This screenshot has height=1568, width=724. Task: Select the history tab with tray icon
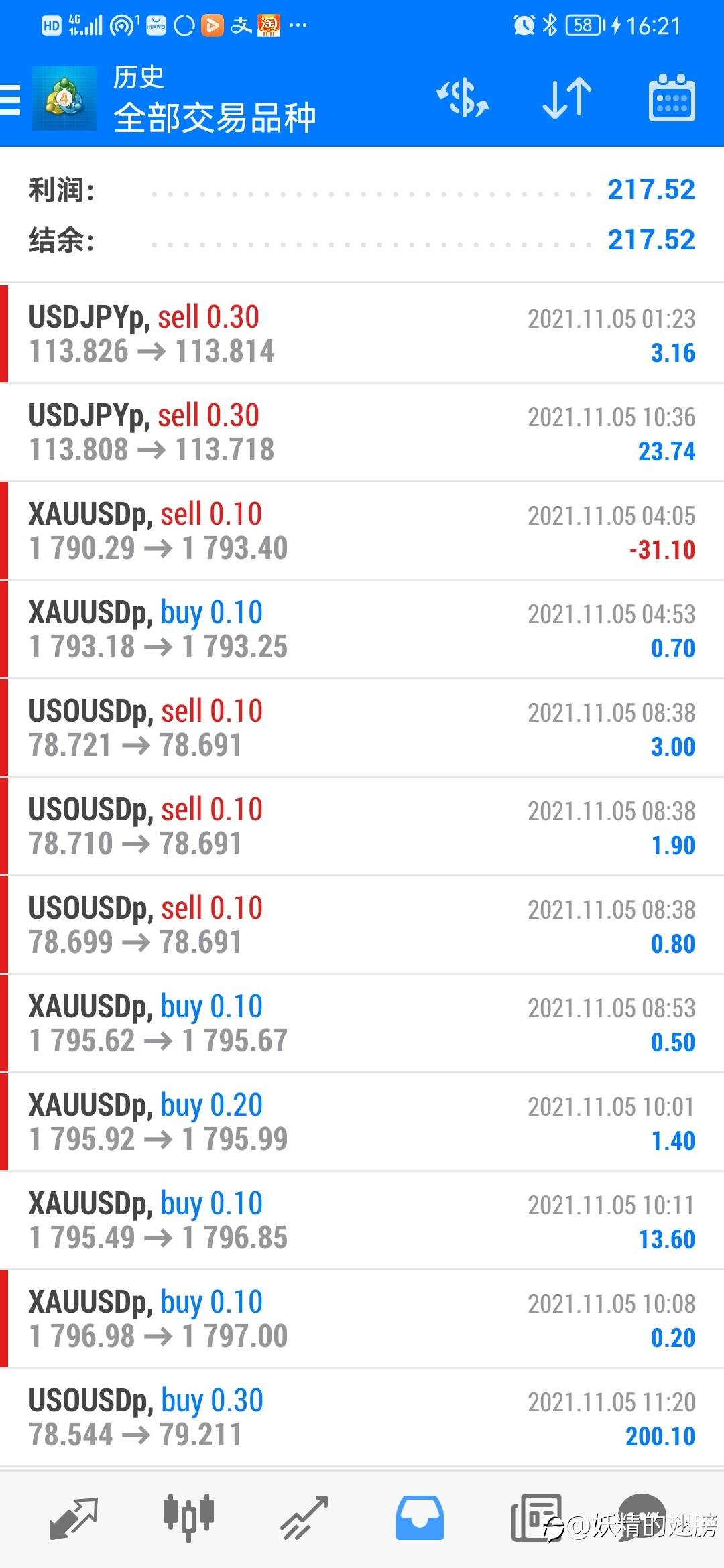(420, 1517)
